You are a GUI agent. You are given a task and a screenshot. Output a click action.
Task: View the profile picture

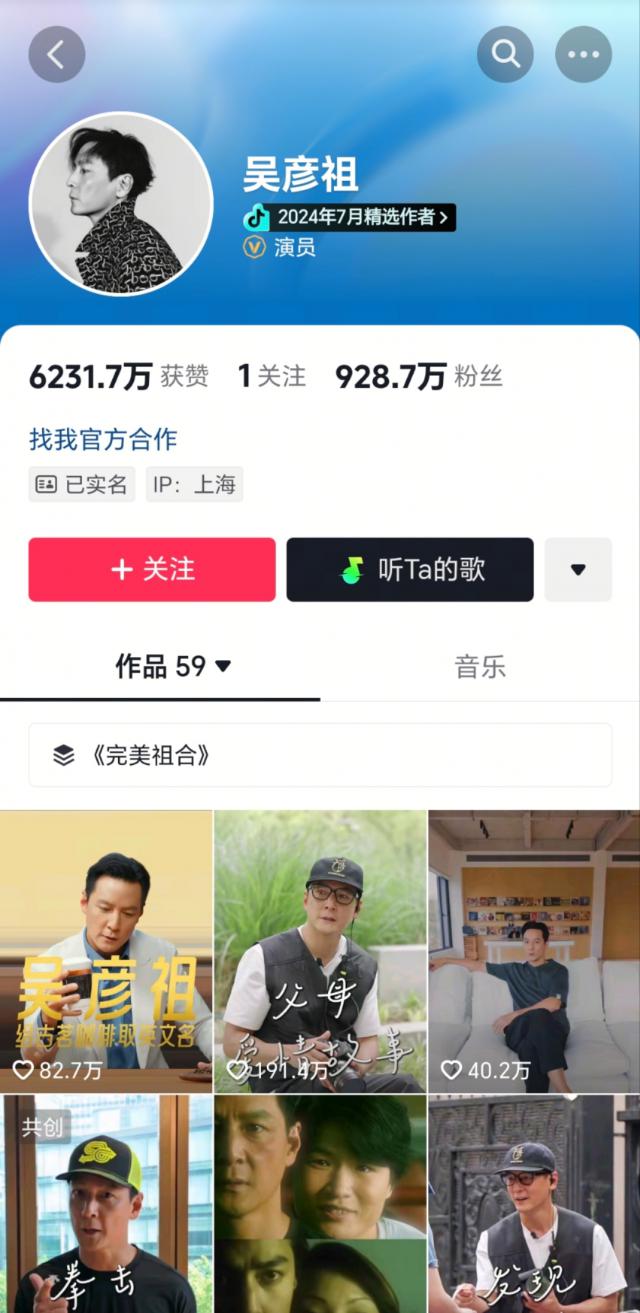121,203
